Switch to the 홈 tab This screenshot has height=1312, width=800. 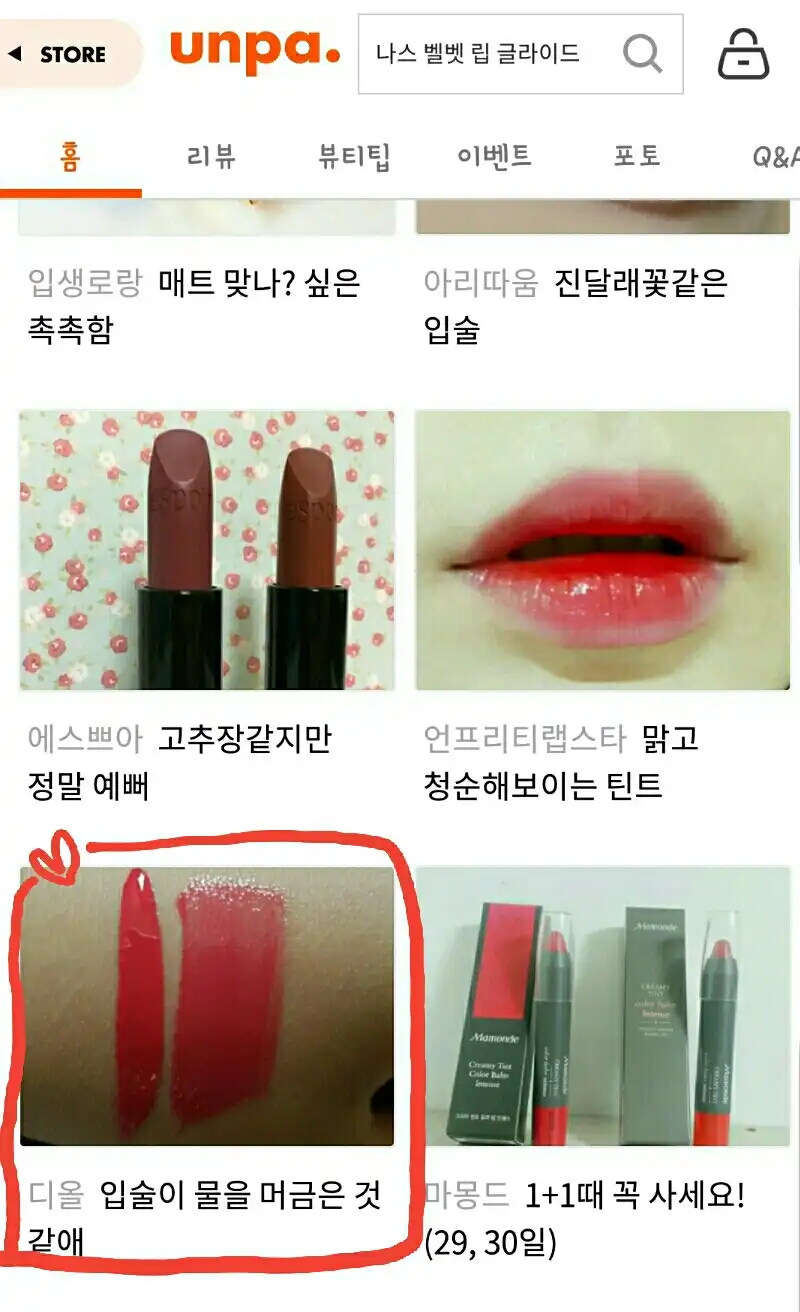pyautogui.click(x=69, y=157)
